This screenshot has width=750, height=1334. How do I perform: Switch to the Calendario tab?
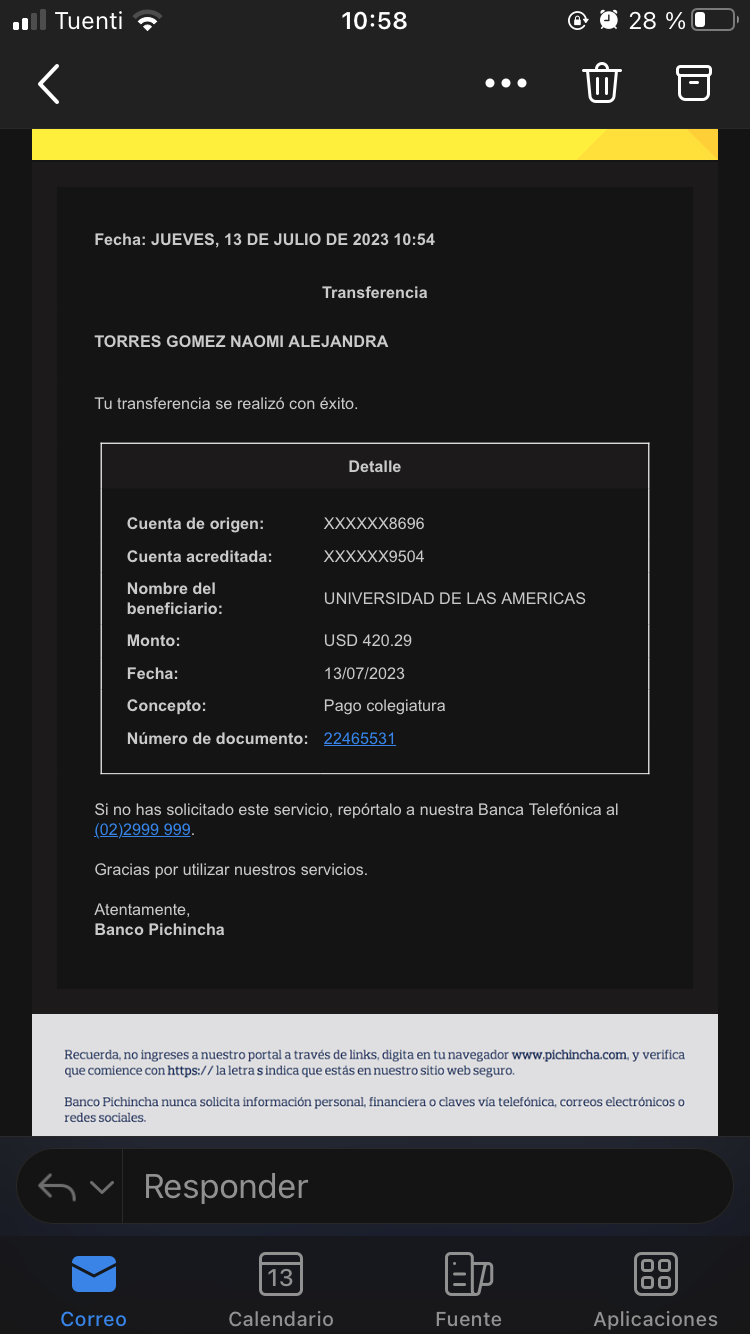click(x=280, y=1290)
